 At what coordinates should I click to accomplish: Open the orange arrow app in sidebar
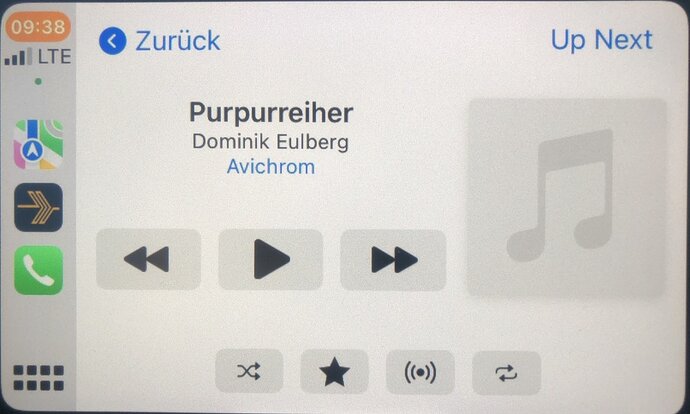(x=38, y=207)
